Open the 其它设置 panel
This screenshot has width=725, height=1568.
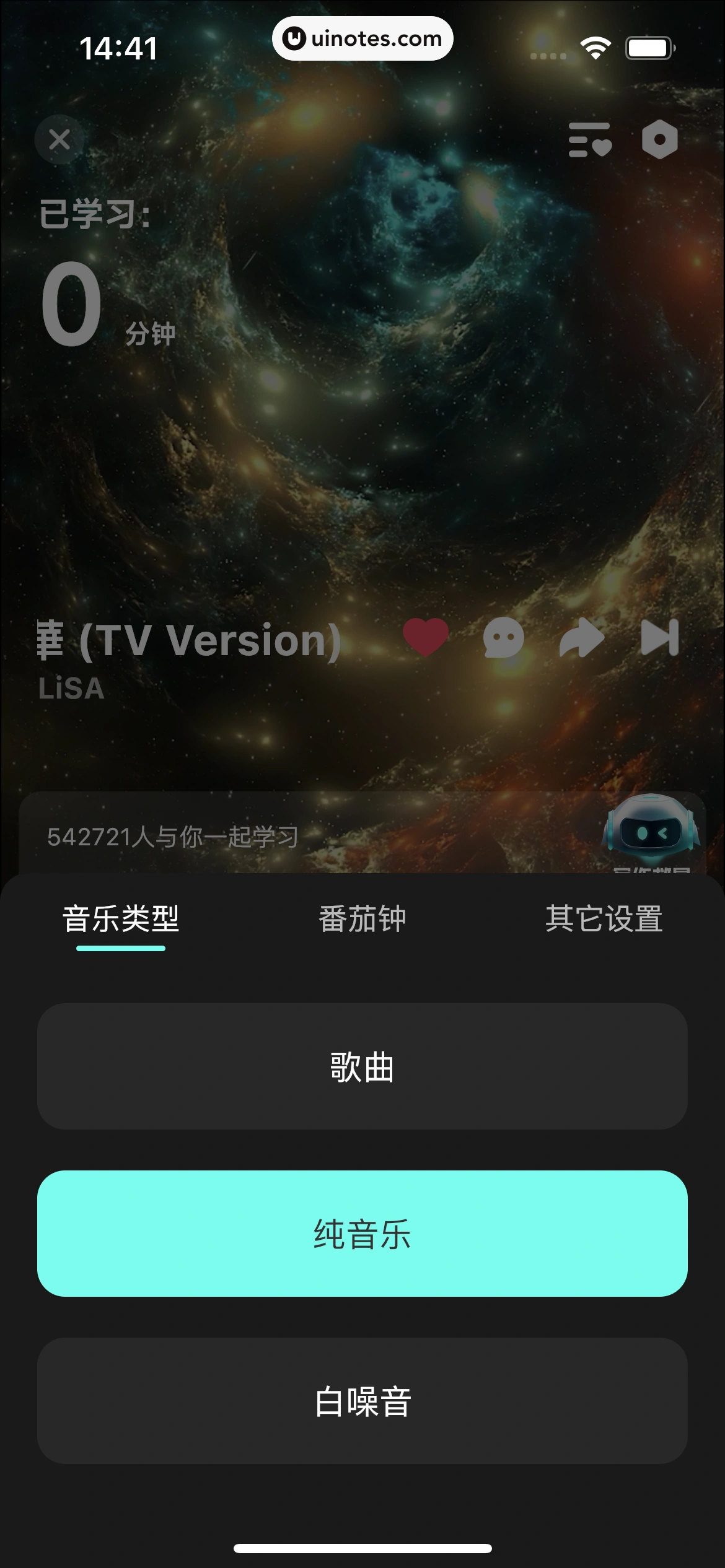pyautogui.click(x=604, y=920)
